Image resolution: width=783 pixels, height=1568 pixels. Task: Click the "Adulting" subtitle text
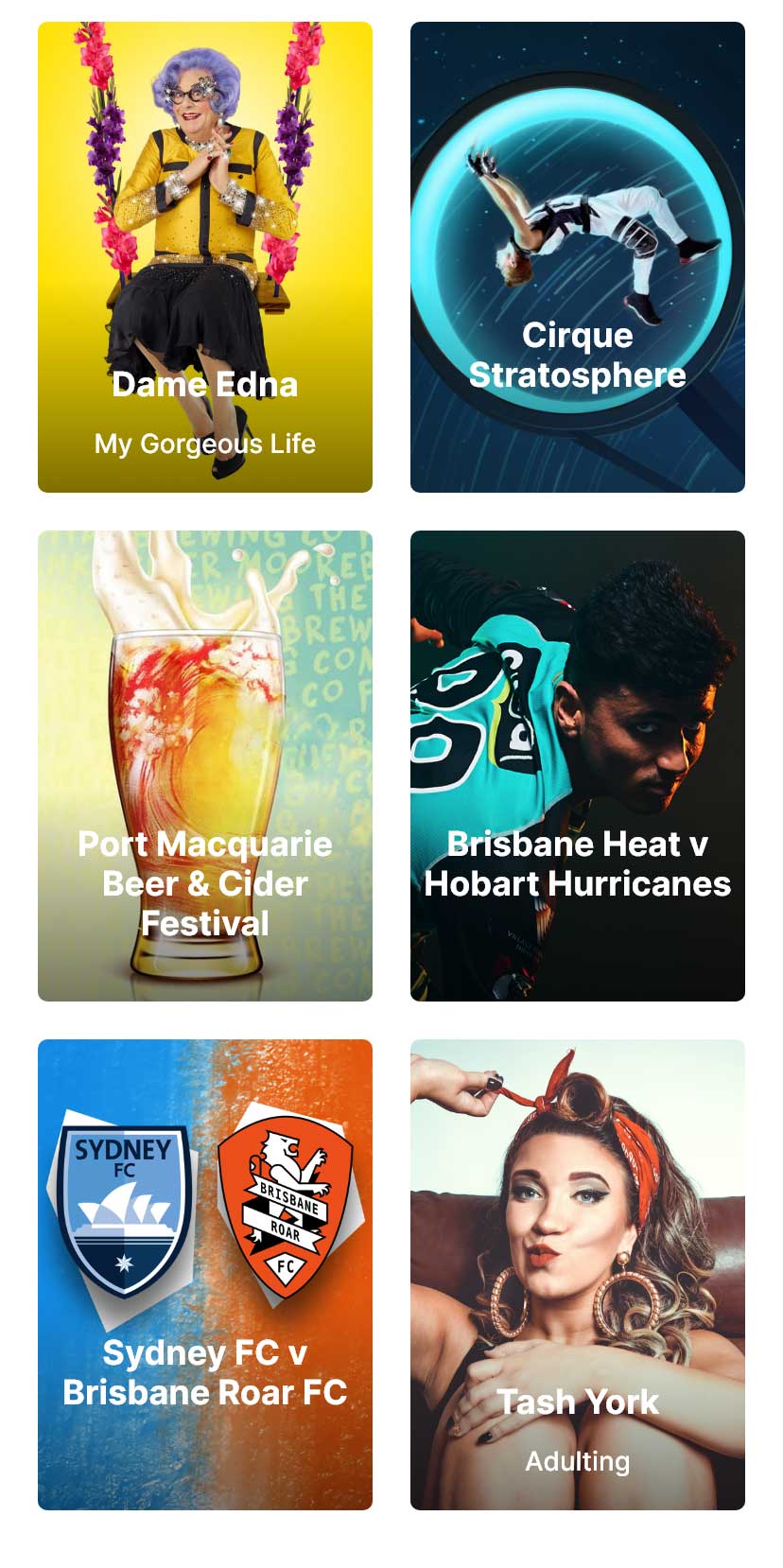(x=577, y=1461)
